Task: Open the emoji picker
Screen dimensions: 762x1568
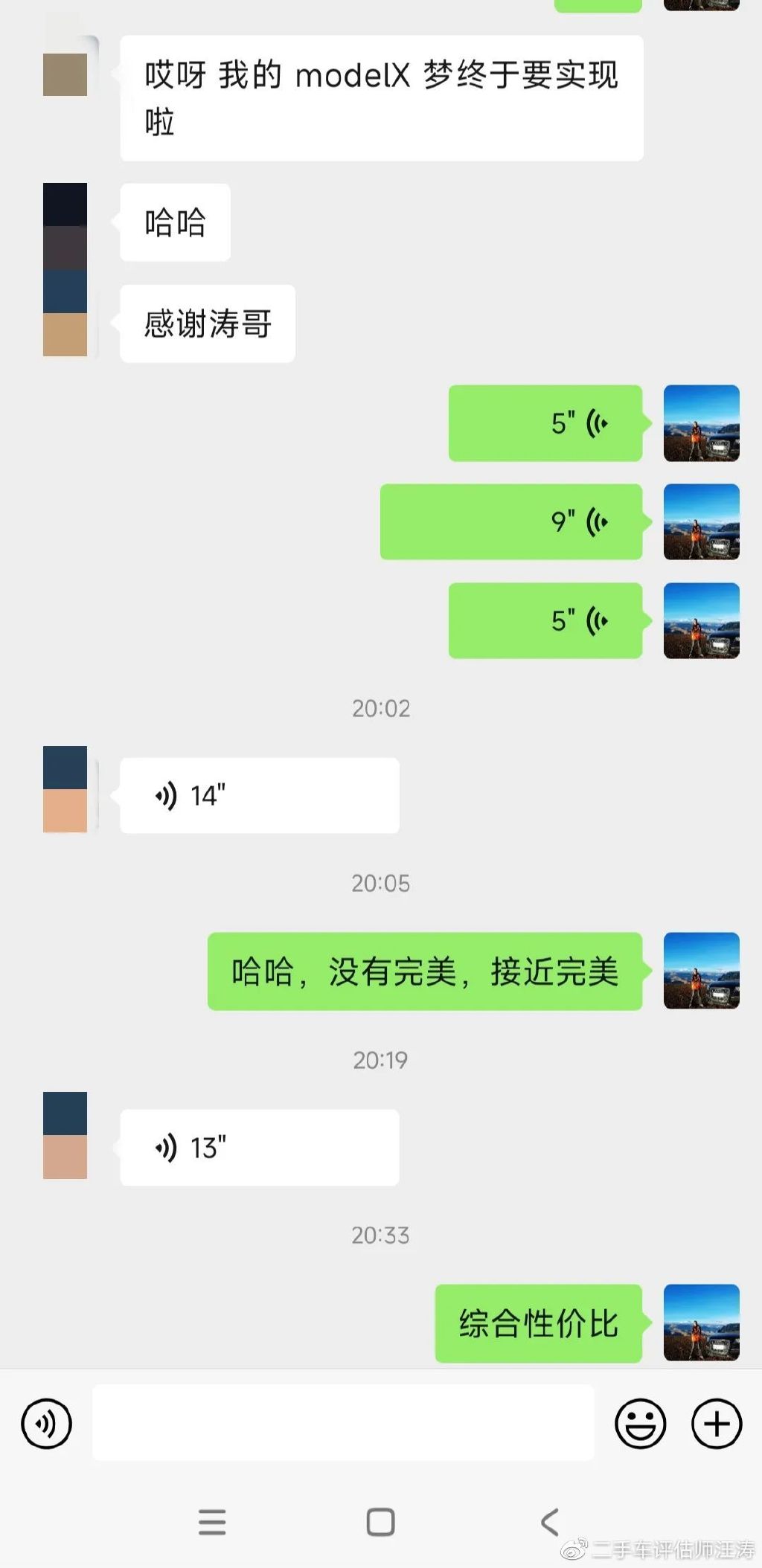Action: [x=640, y=1424]
